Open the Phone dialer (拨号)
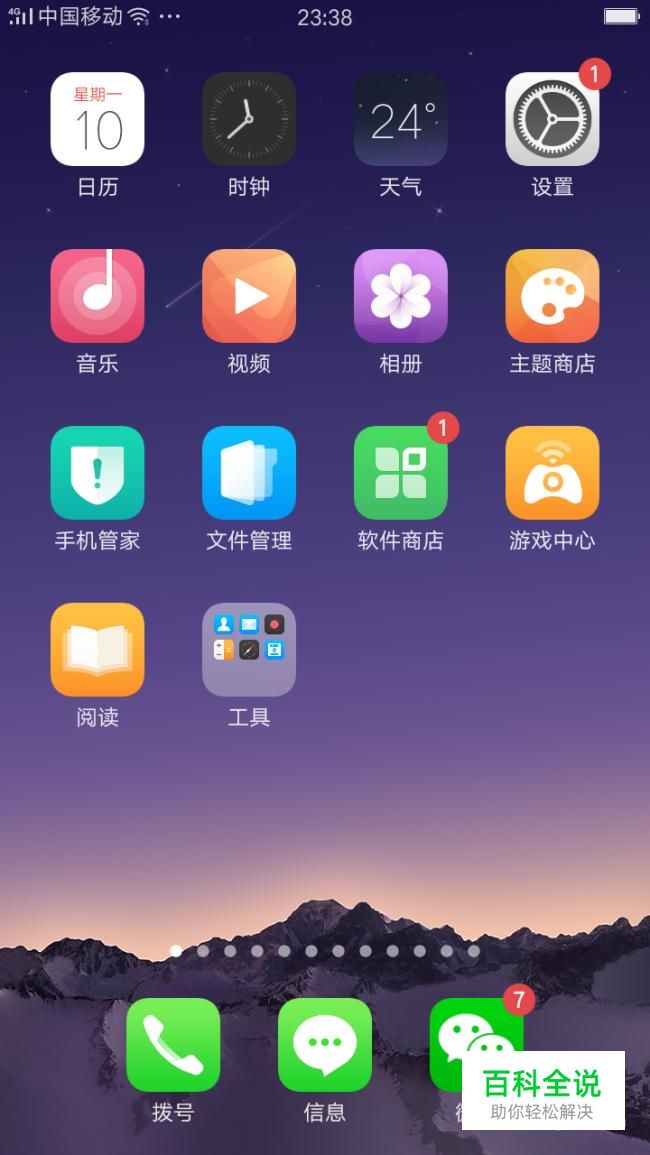The height and width of the screenshot is (1155, 650). 173,1045
